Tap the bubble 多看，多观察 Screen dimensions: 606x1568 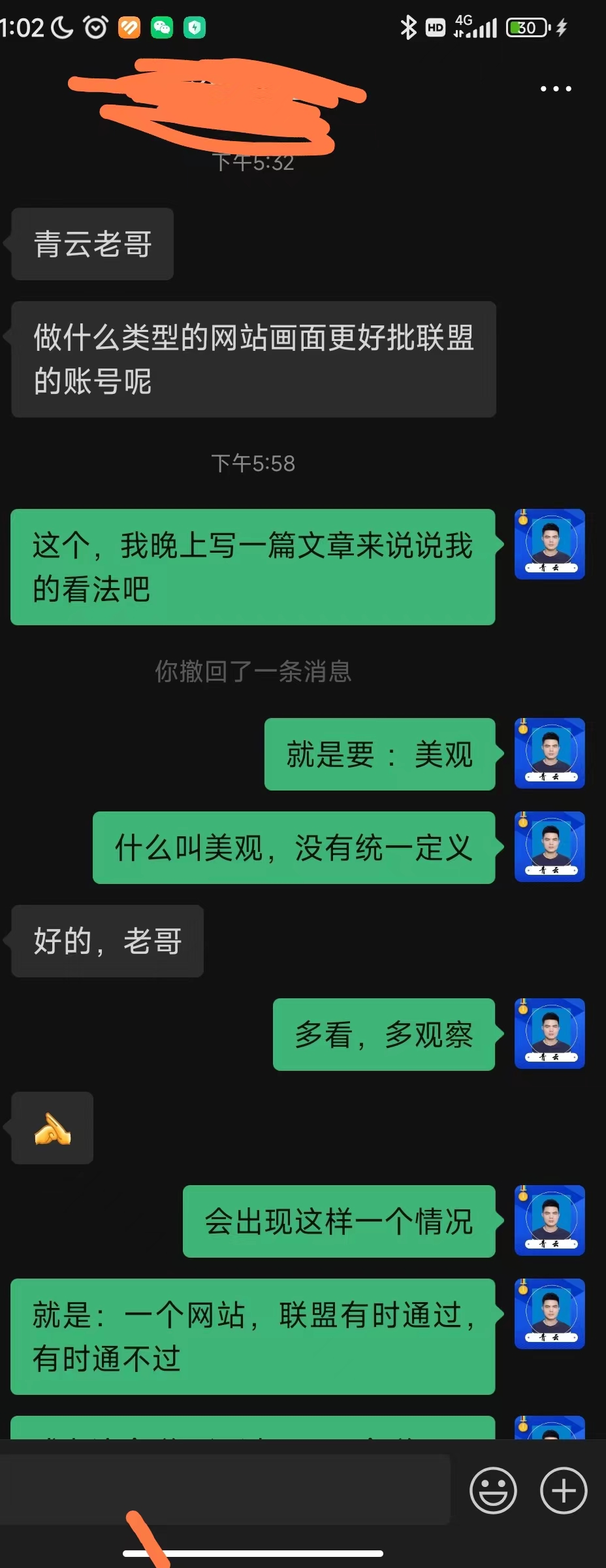point(384,1036)
